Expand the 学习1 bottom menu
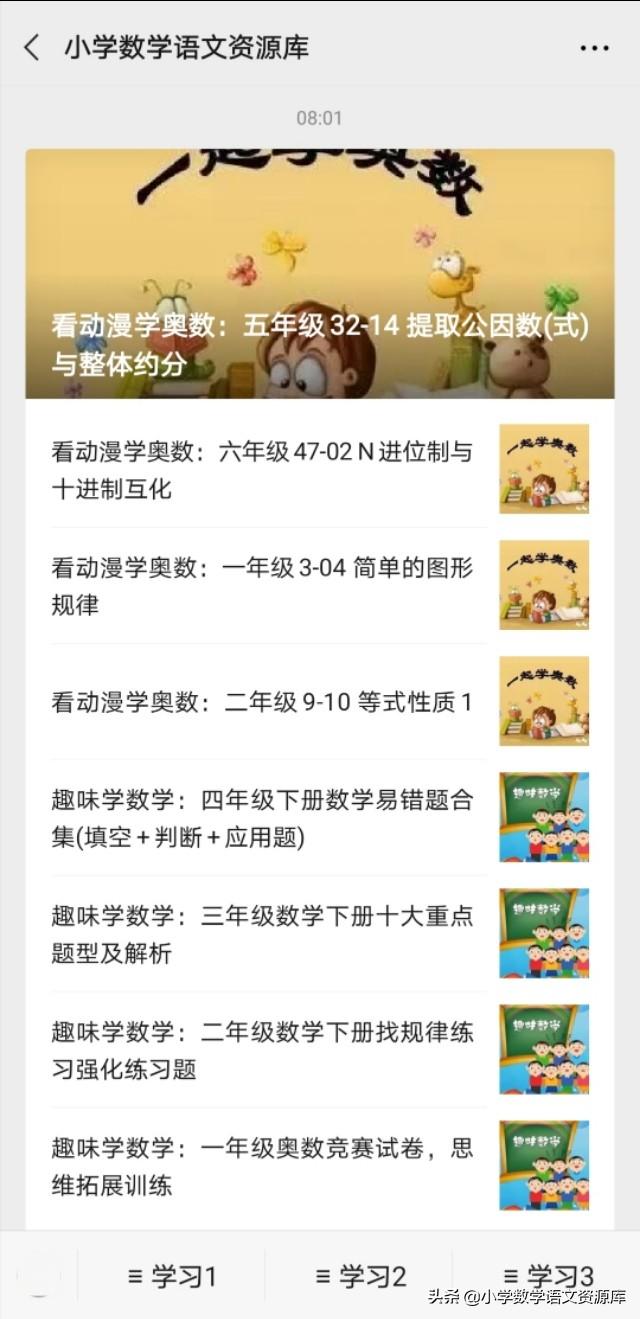 coord(172,1276)
